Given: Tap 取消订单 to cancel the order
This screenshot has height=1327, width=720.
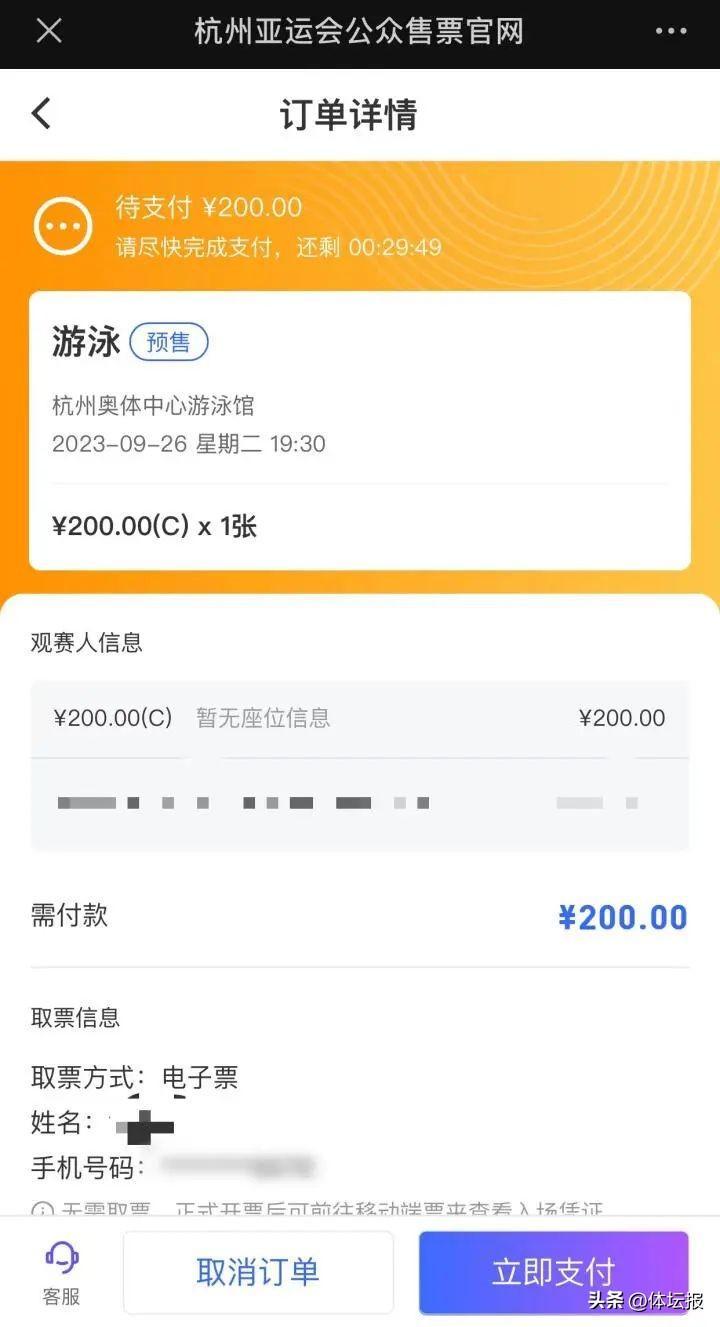Looking at the screenshot, I should [258, 1271].
